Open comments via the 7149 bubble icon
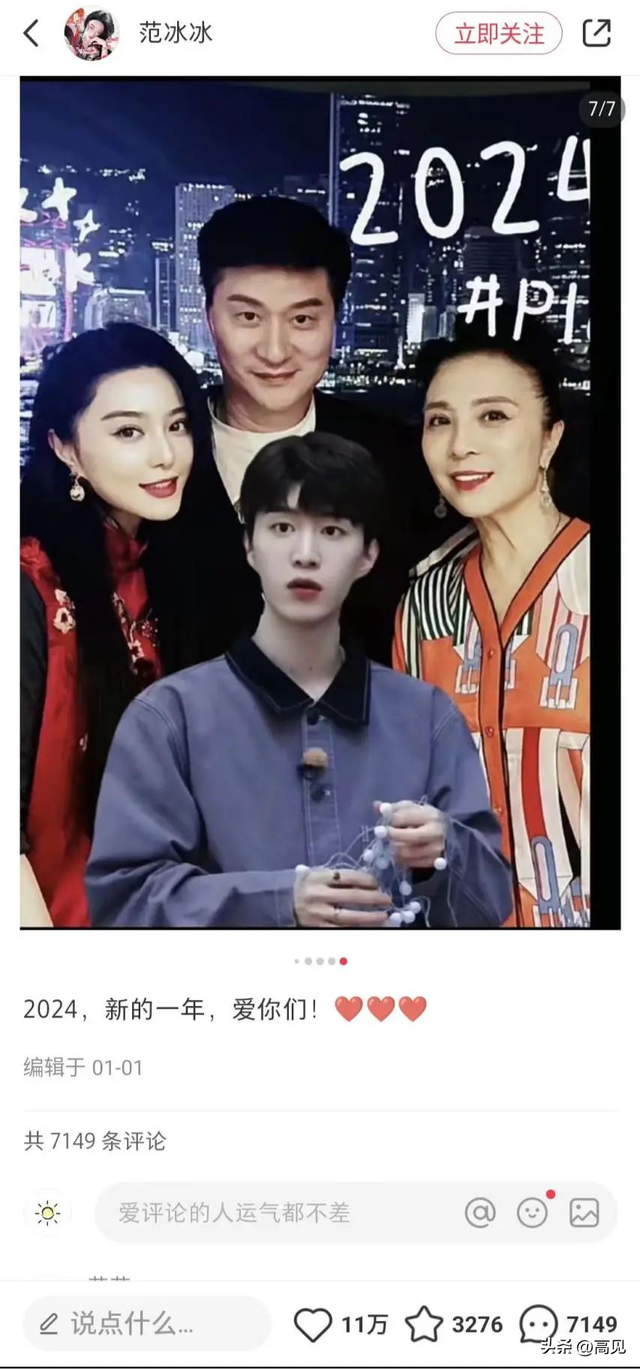This screenshot has height=1369, width=640. 539,1325
